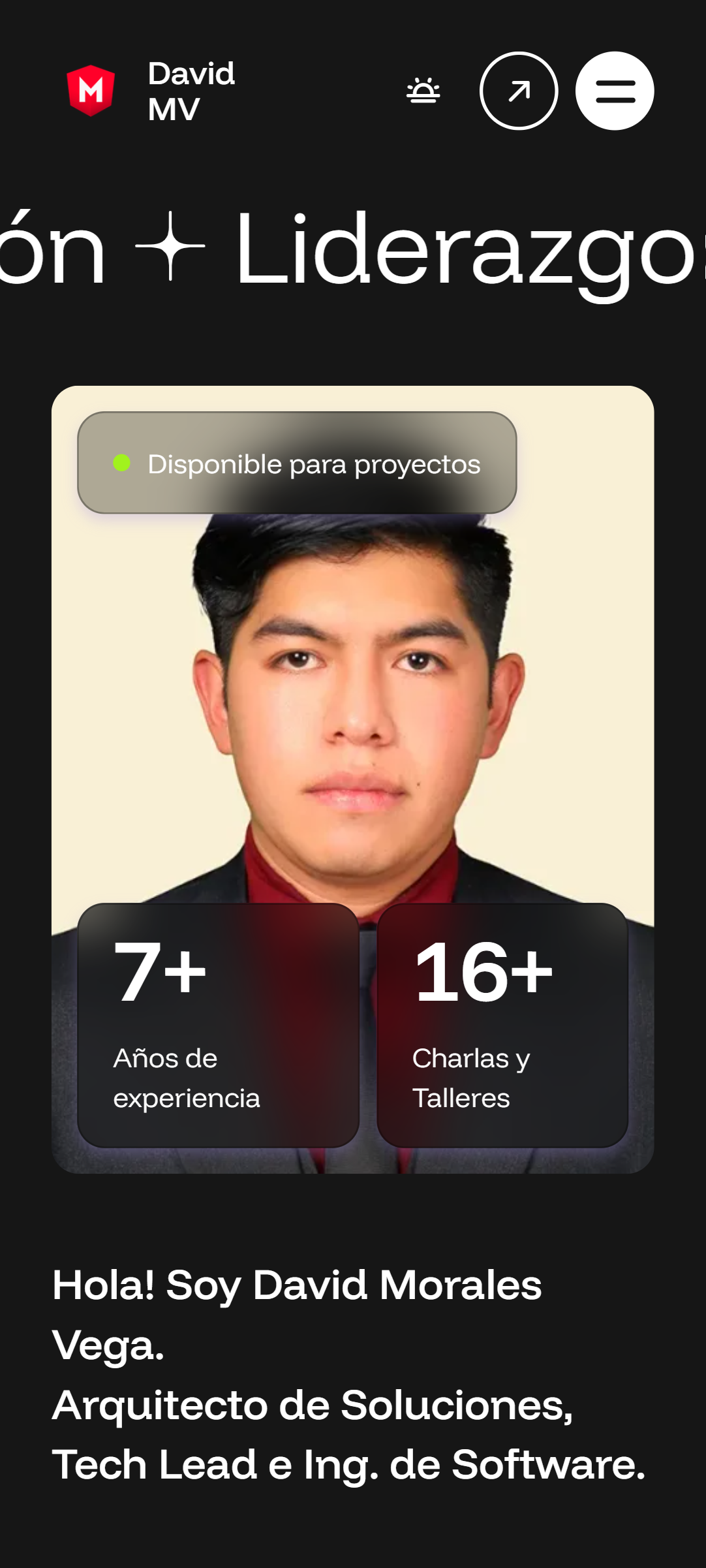The height and width of the screenshot is (1568, 706).
Task: Tap the circular arrow link button
Action: (x=519, y=91)
